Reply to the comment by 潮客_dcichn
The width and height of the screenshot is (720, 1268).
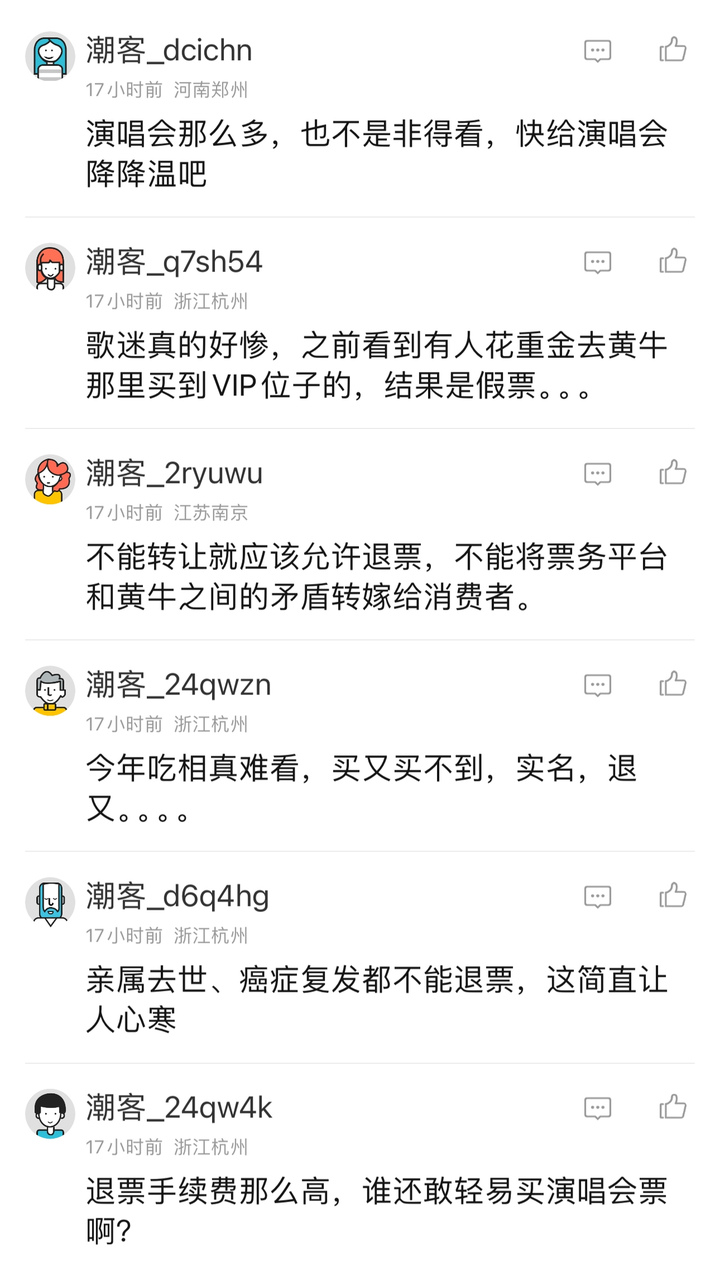597,51
